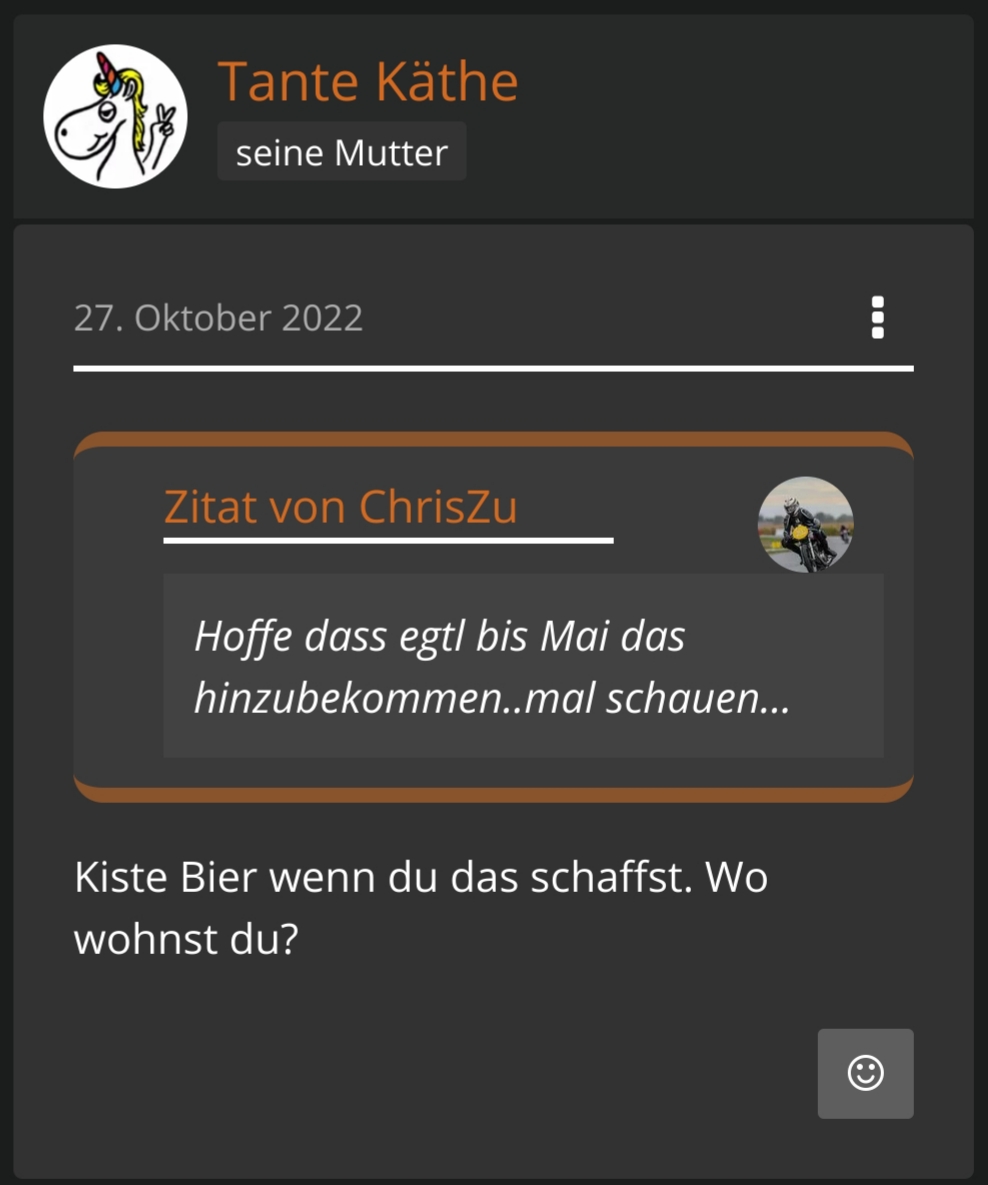
Task: Open Tante Käthe's profile via username
Action: pos(367,81)
